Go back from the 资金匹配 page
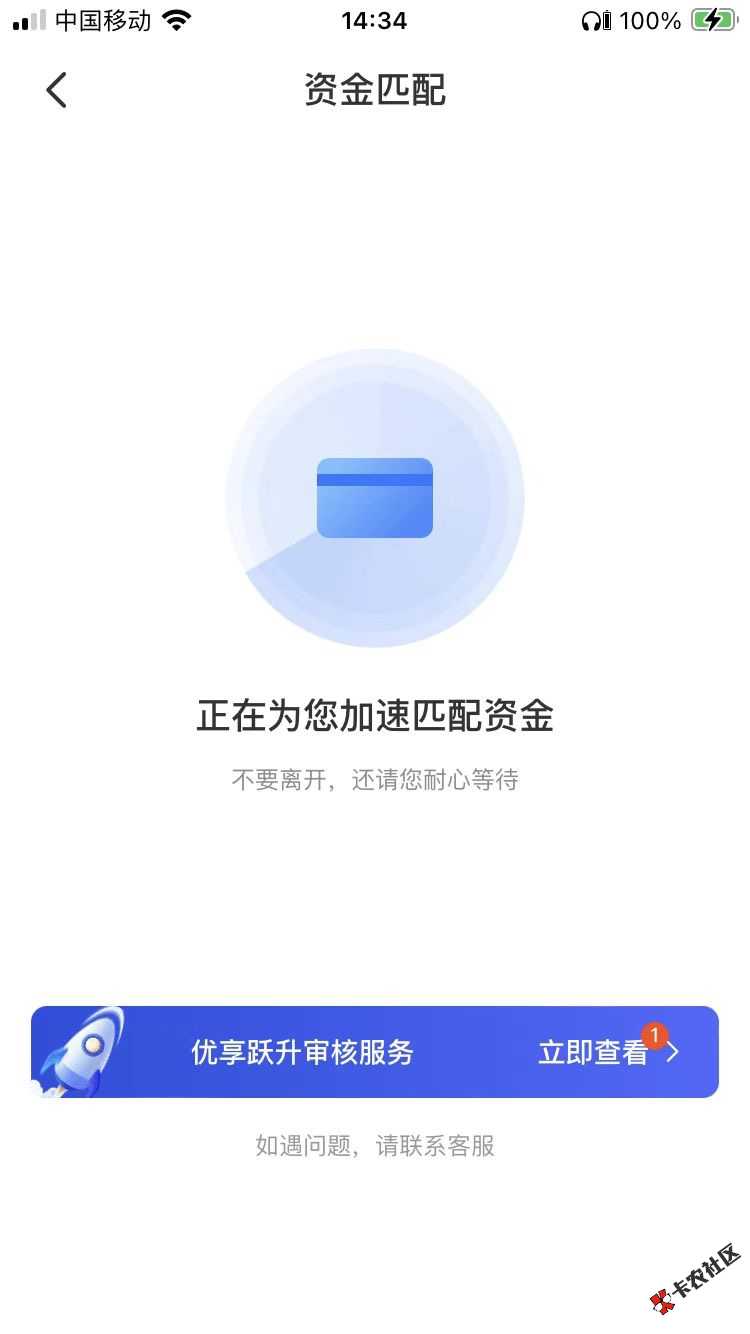The height and width of the screenshot is (1334, 750). point(57,90)
